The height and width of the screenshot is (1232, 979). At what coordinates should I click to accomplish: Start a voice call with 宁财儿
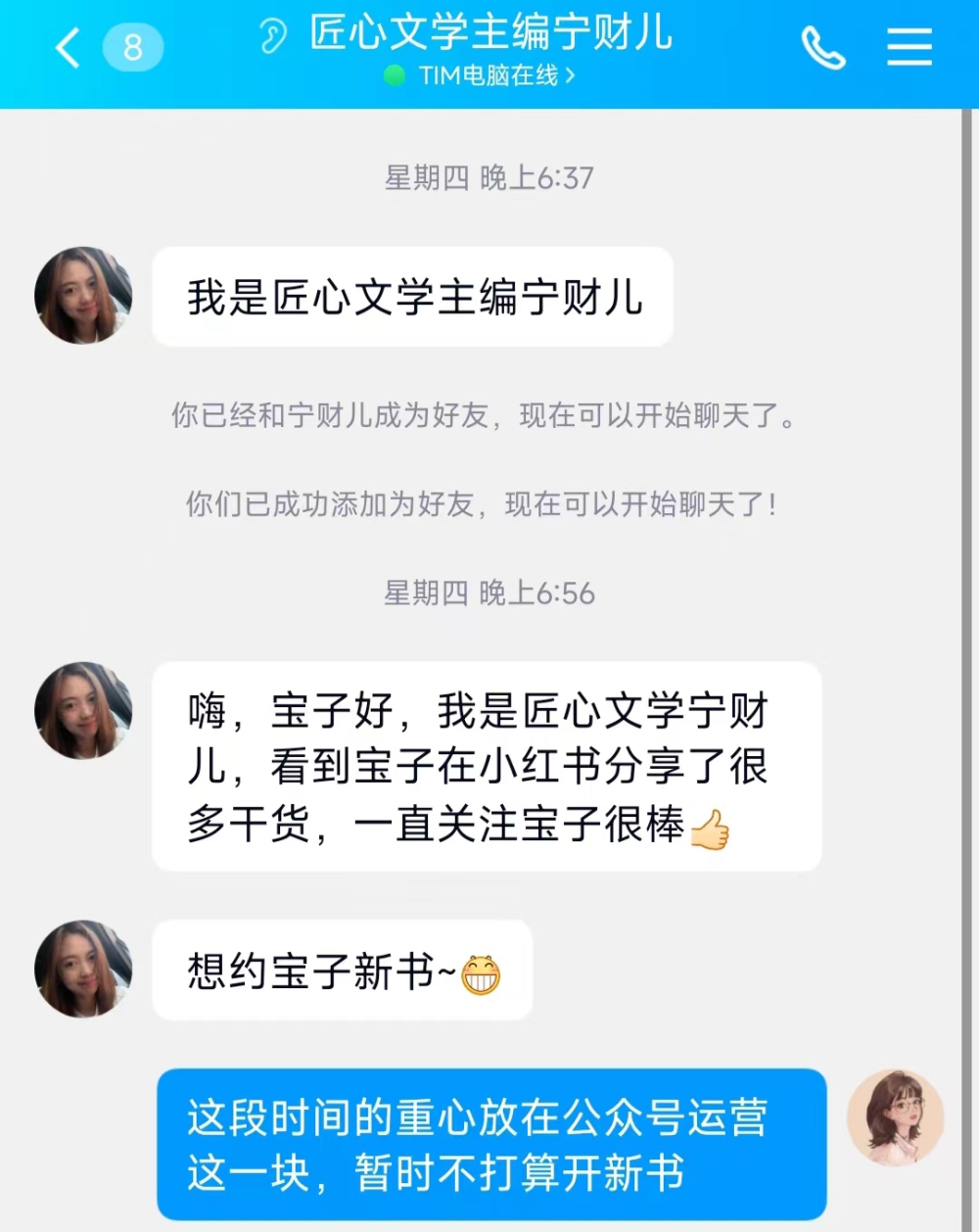click(x=823, y=47)
